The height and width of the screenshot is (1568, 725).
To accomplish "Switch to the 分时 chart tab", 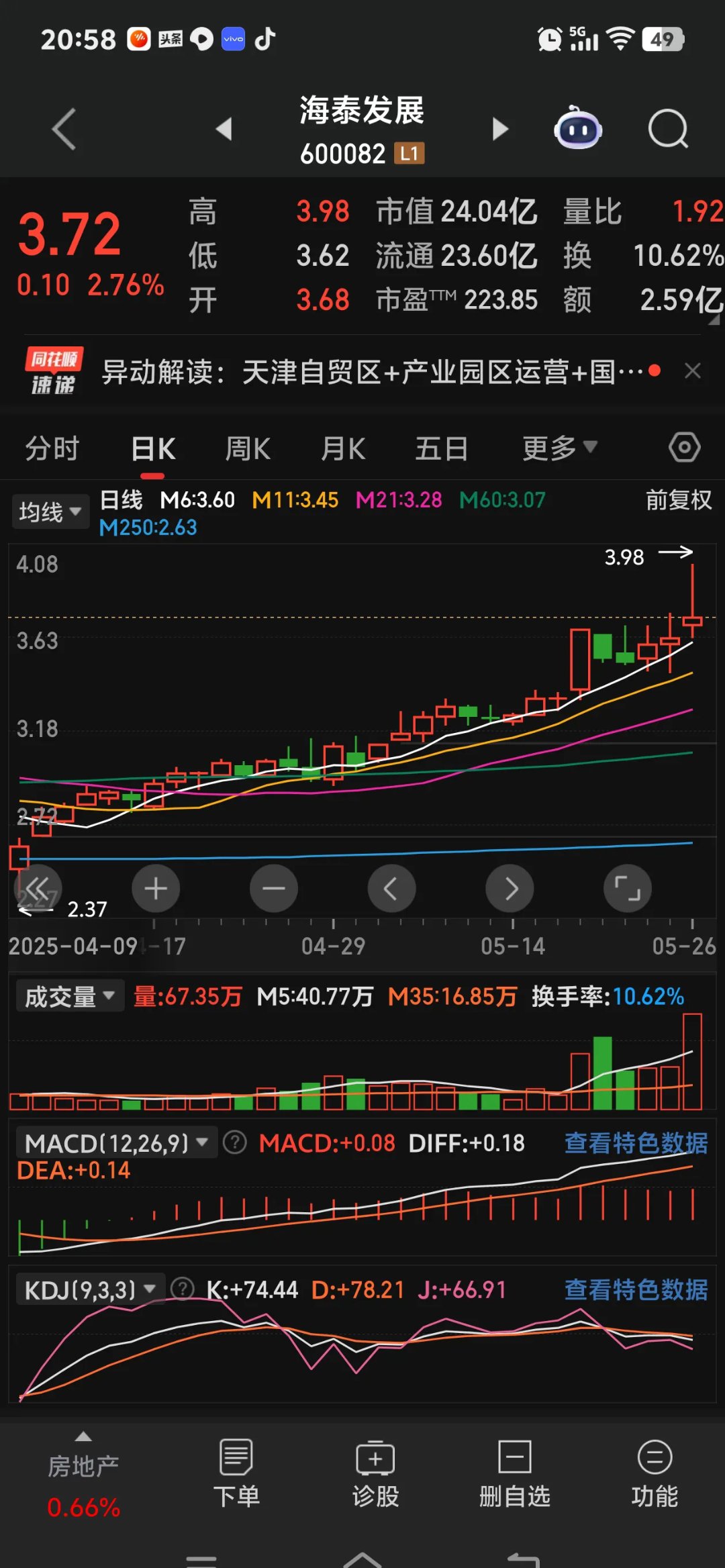I will point(52,448).
